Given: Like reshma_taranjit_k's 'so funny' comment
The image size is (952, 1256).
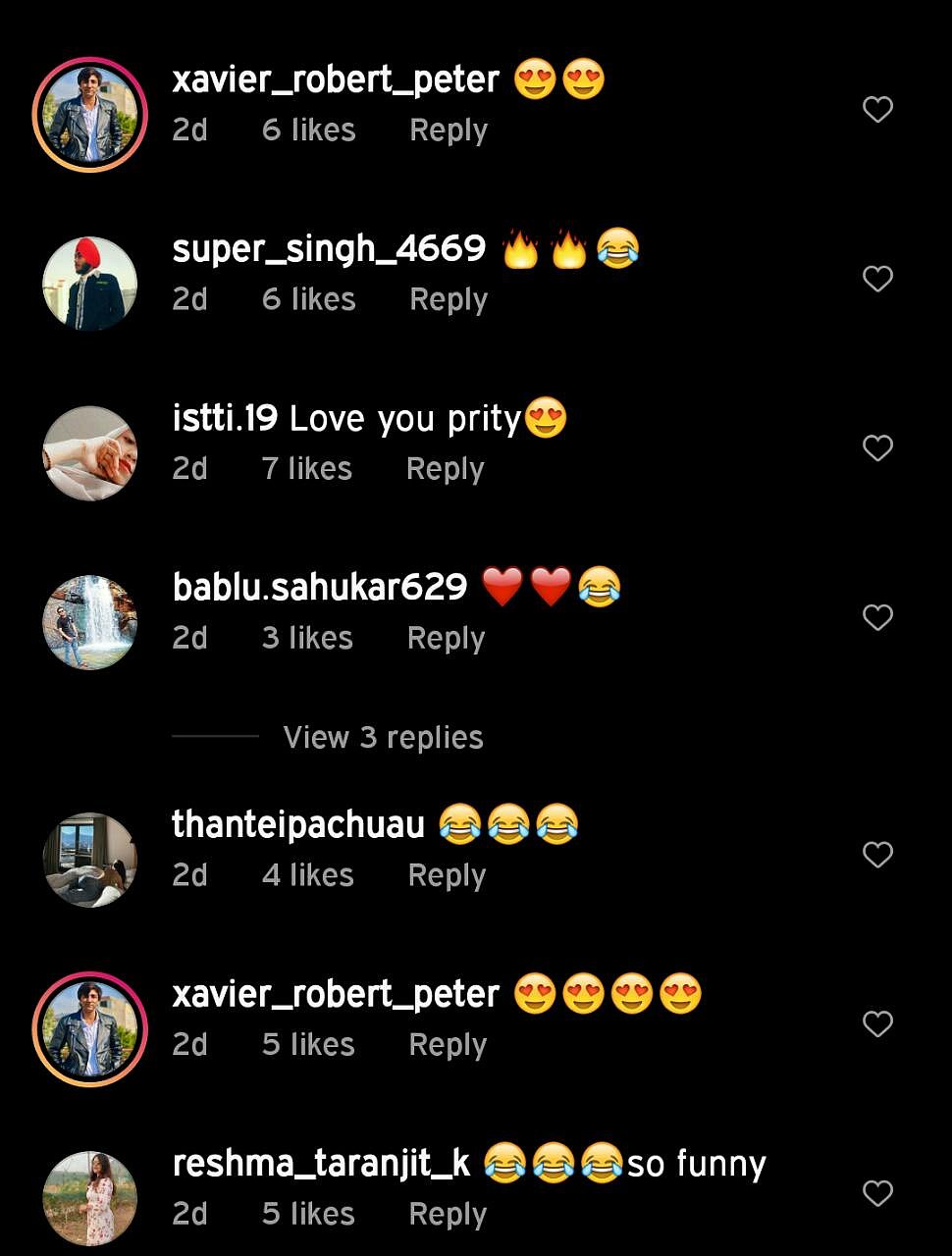Looking at the screenshot, I should [x=877, y=1193].
